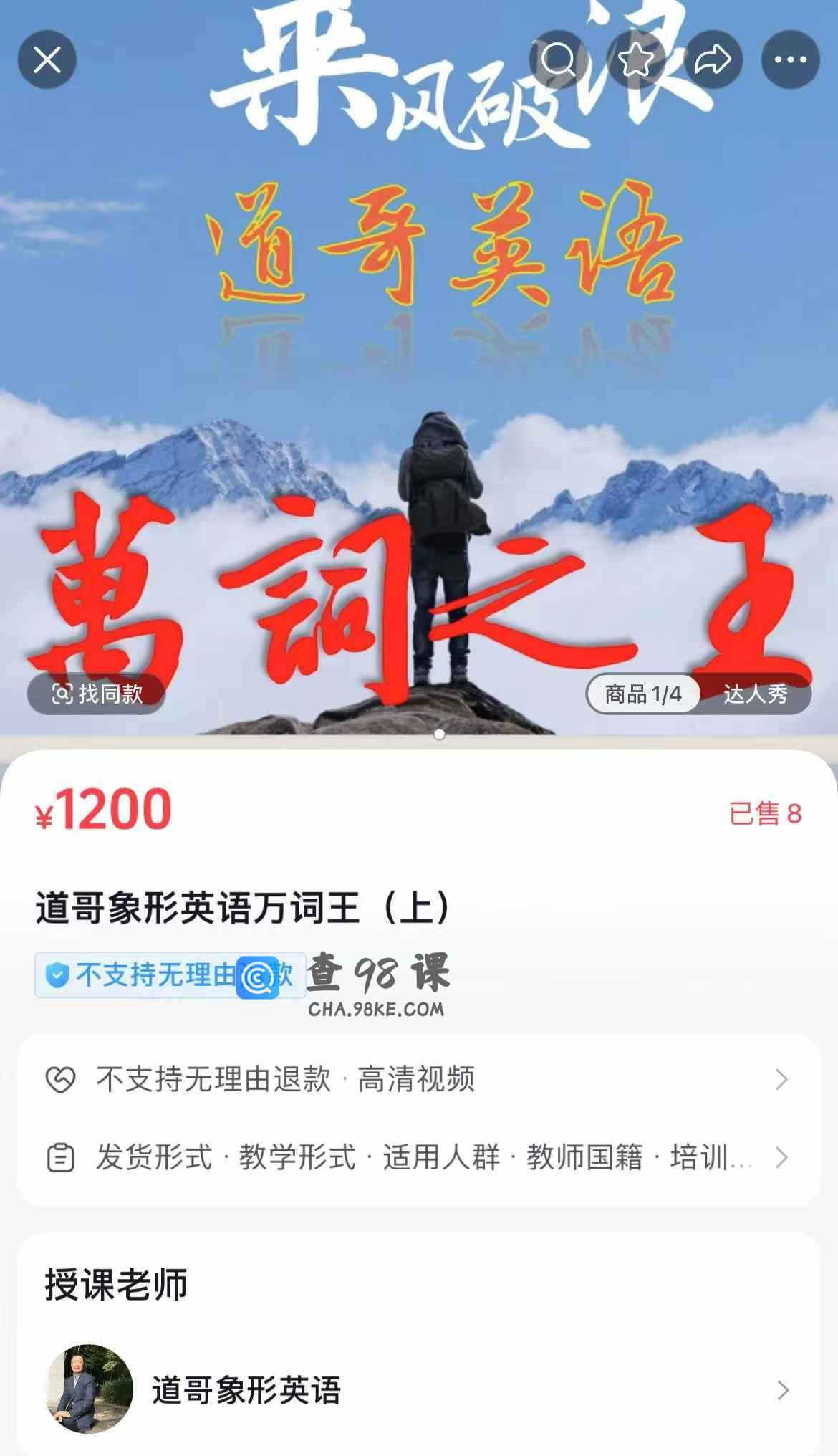Close the product detail page
This screenshot has width=838, height=1456.
(x=47, y=59)
